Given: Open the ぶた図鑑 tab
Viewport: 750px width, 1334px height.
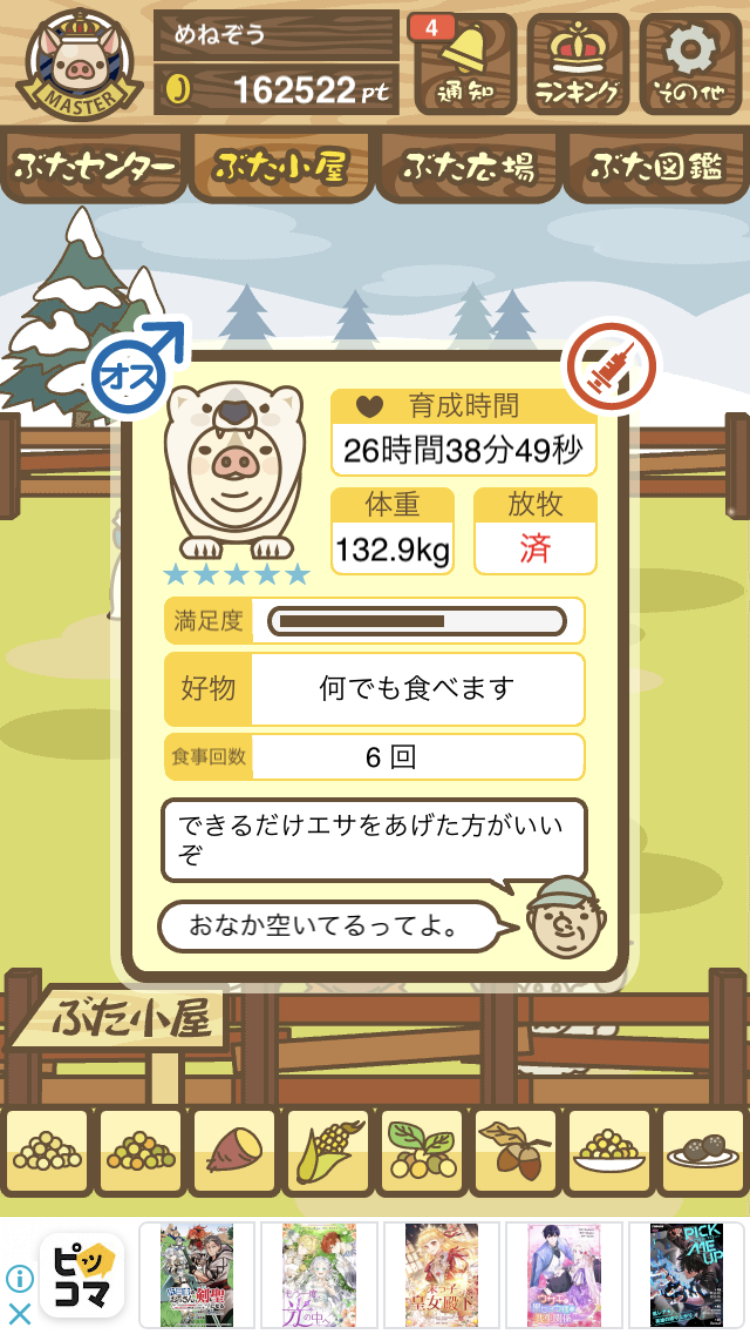Looking at the screenshot, I should 656,167.
